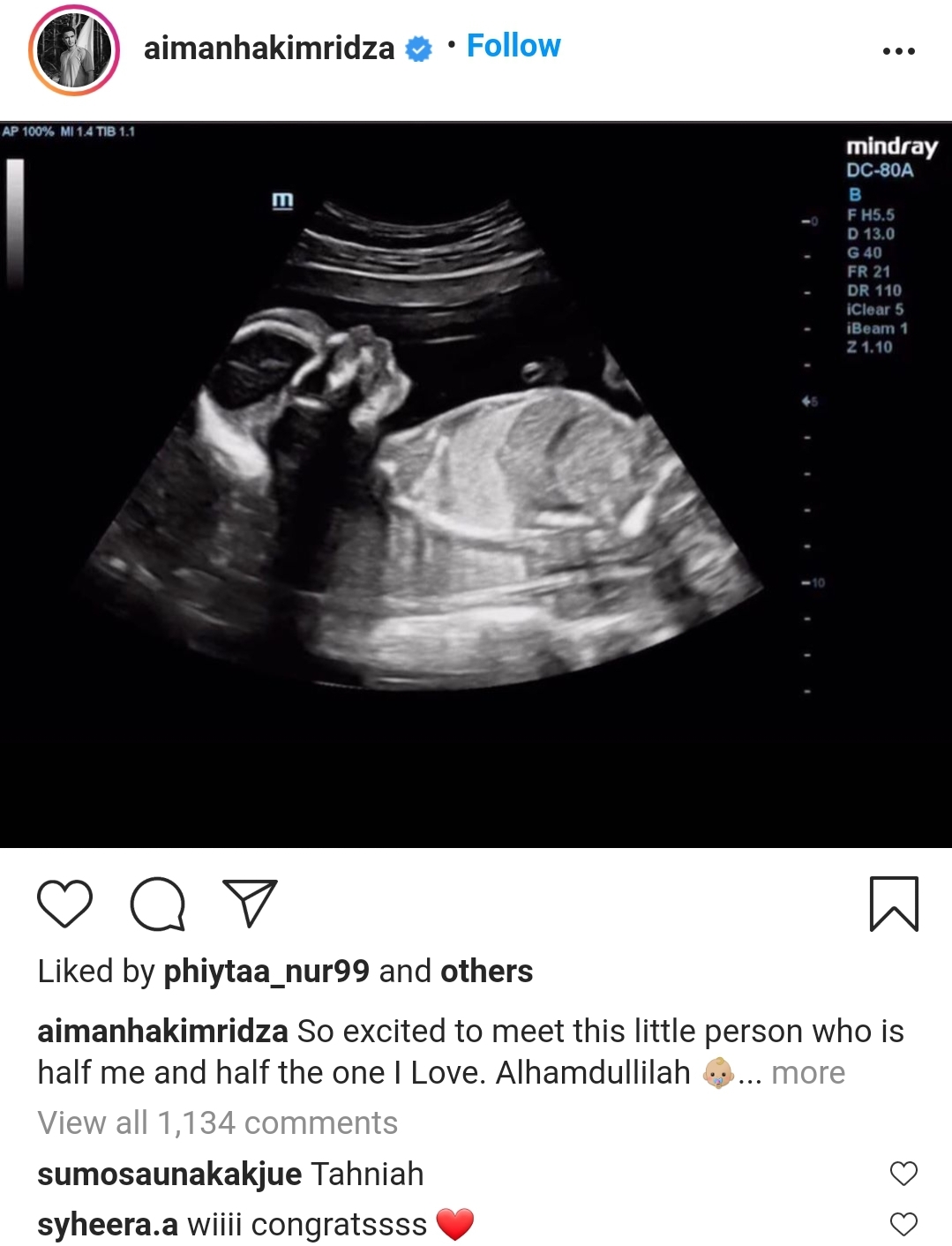Like syheera.a's congrats comment
This screenshot has height=1246, width=952.
click(903, 1225)
